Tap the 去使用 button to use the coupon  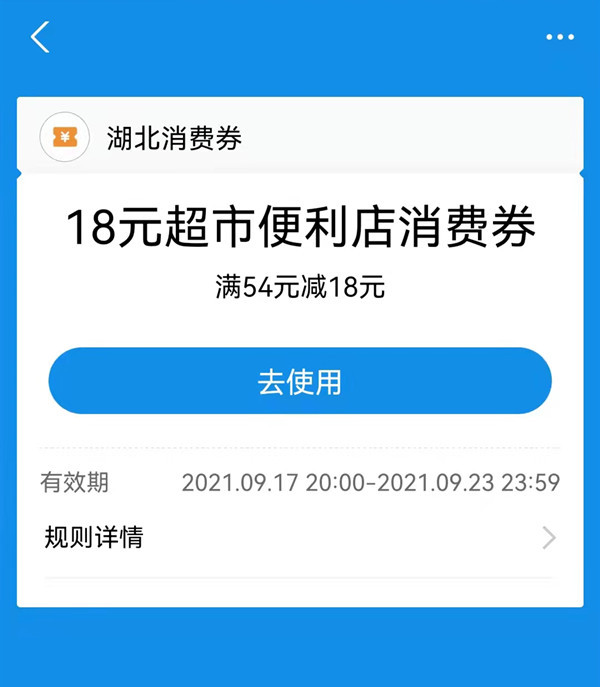(x=300, y=381)
